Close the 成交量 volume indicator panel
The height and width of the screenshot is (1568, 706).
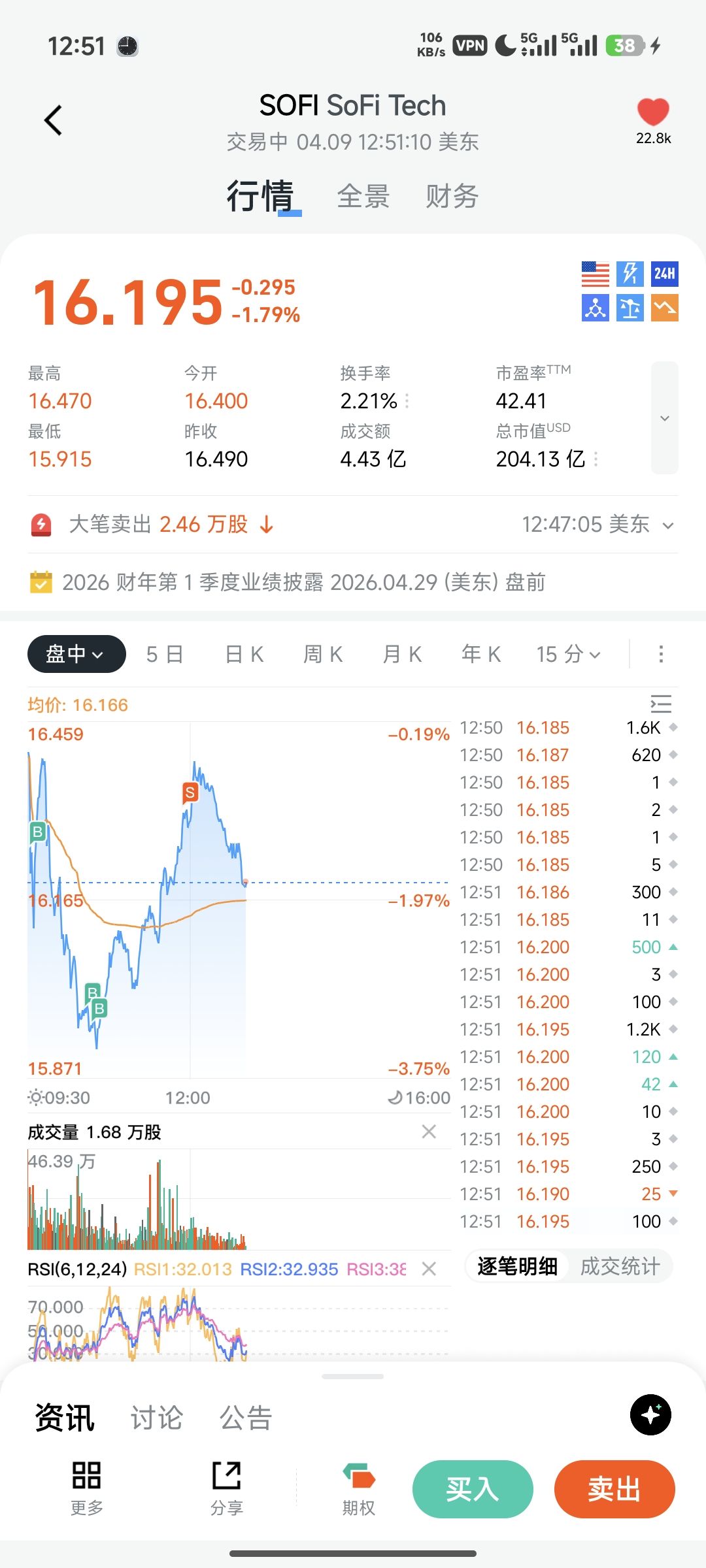tap(429, 1132)
